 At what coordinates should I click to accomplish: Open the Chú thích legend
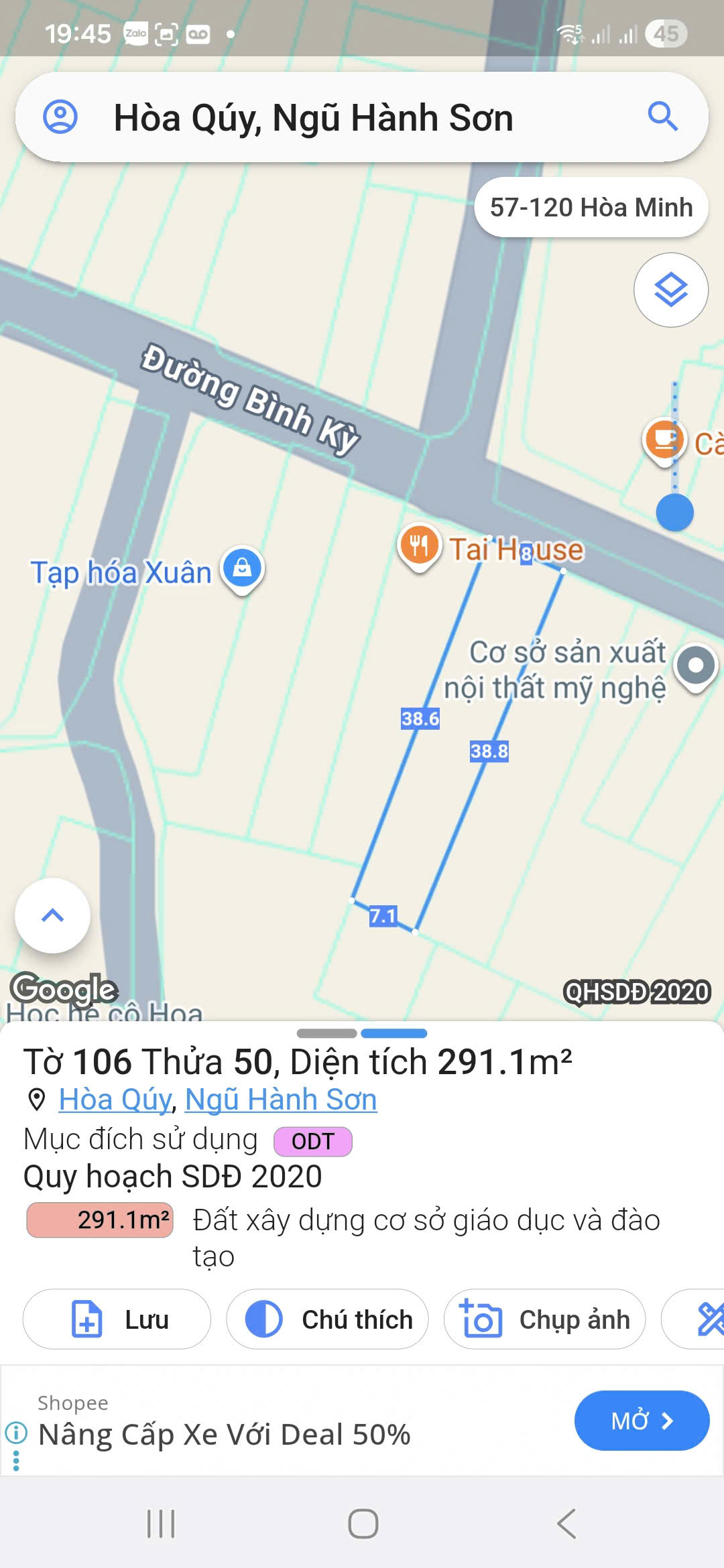pyautogui.click(x=327, y=1319)
